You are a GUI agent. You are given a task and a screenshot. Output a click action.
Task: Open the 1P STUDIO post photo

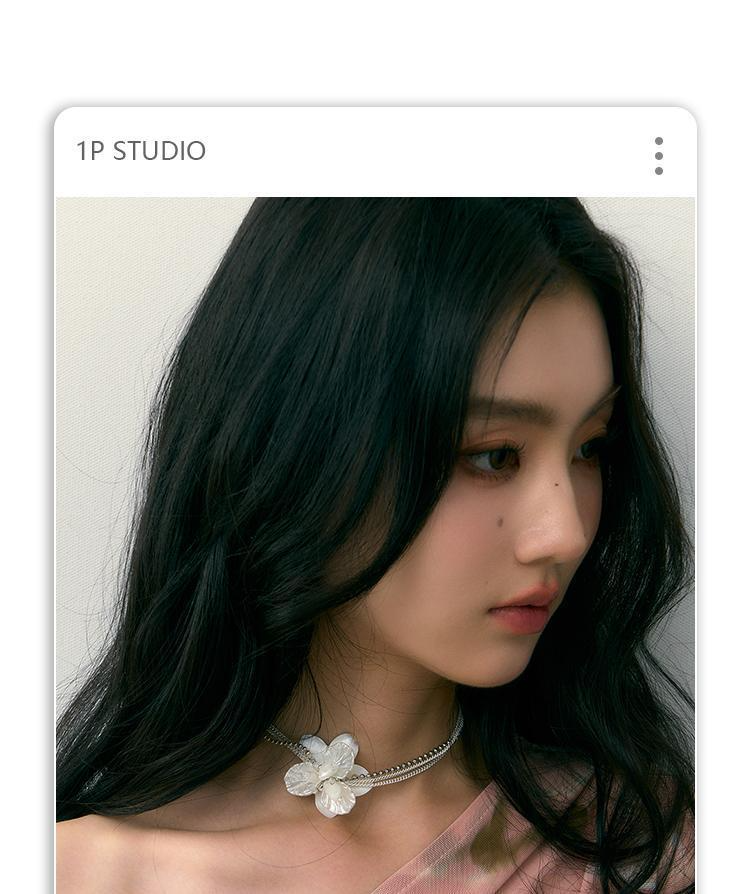pyautogui.click(x=375, y=545)
